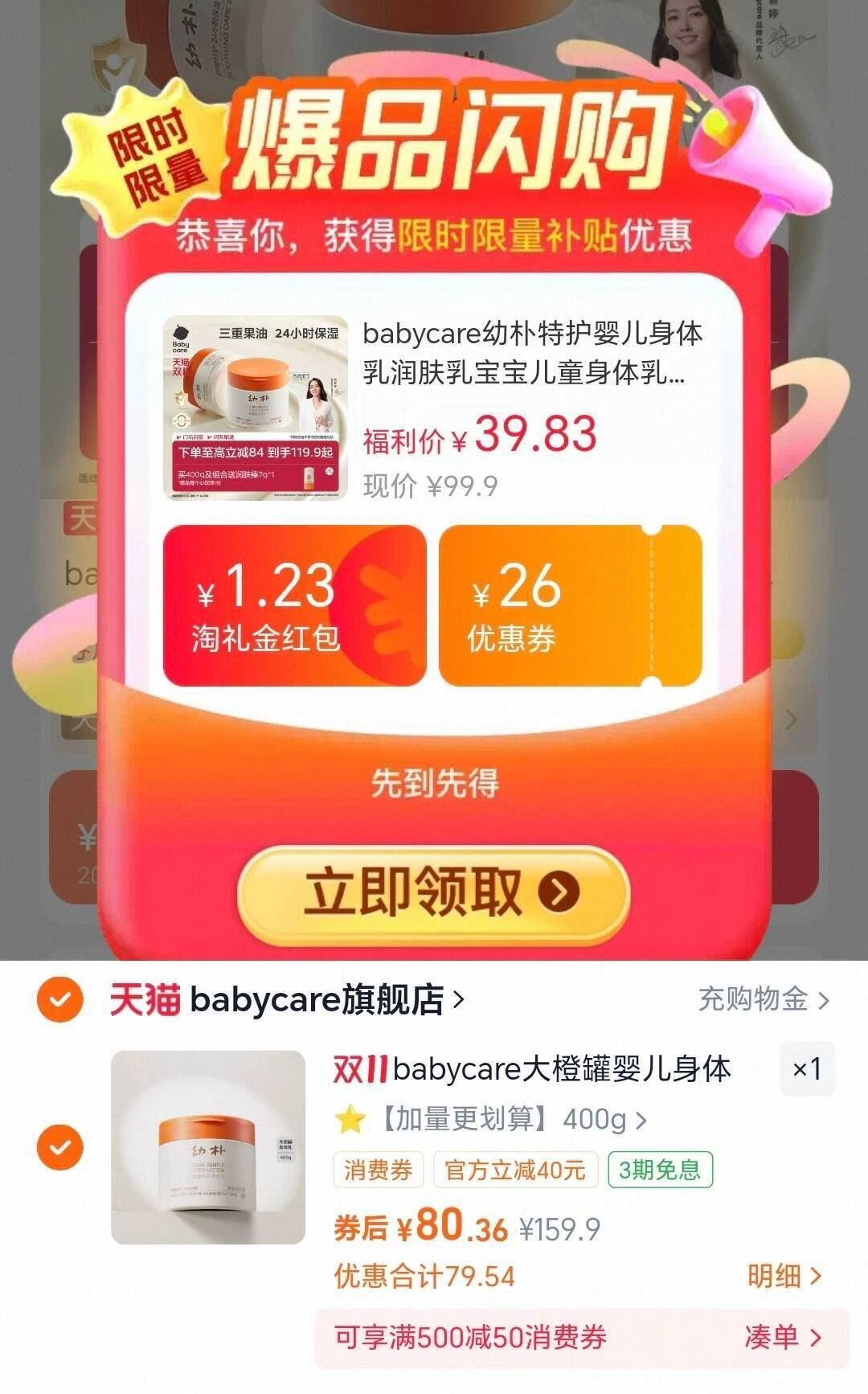Click the ×1 quantity label
This screenshot has width=868, height=1394.
(807, 1069)
